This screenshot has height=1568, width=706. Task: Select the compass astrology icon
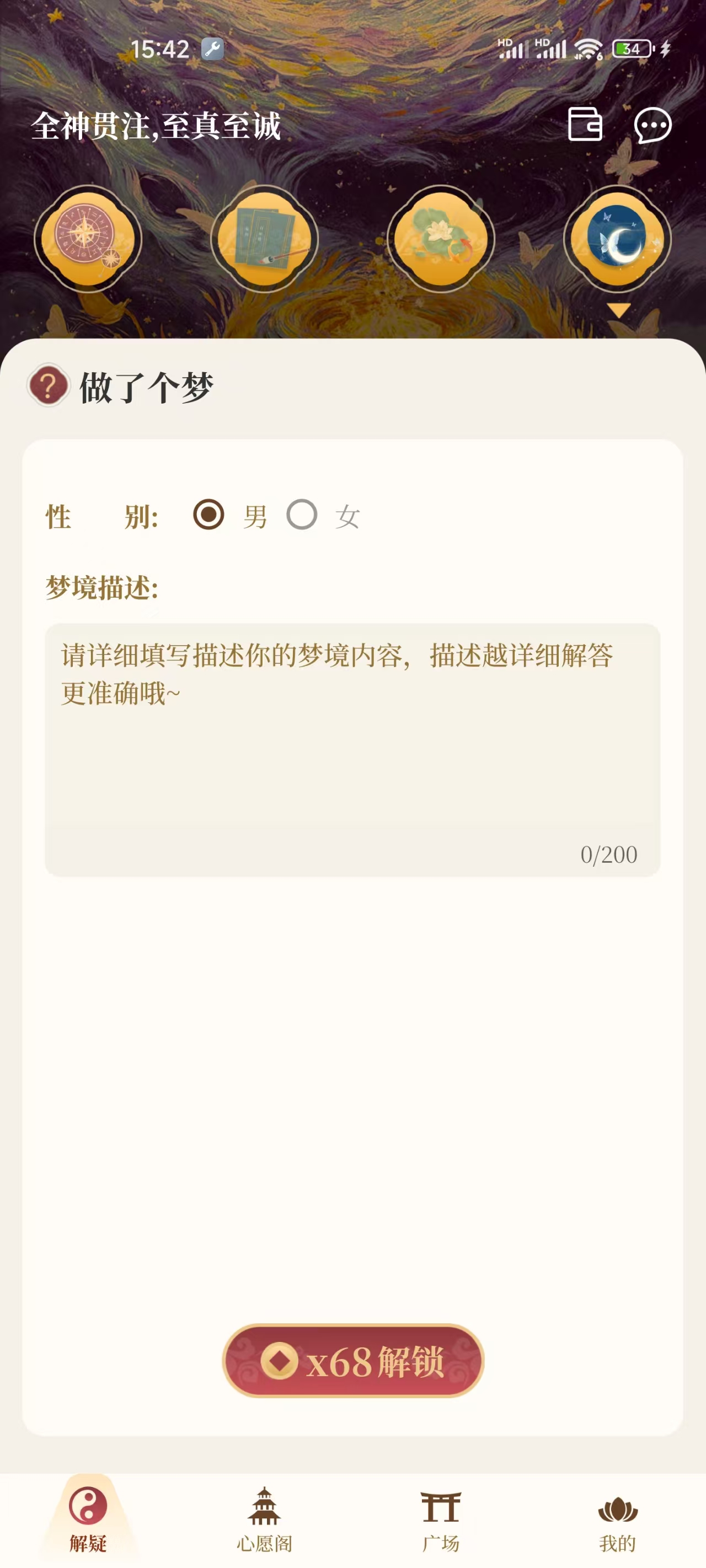(88, 238)
